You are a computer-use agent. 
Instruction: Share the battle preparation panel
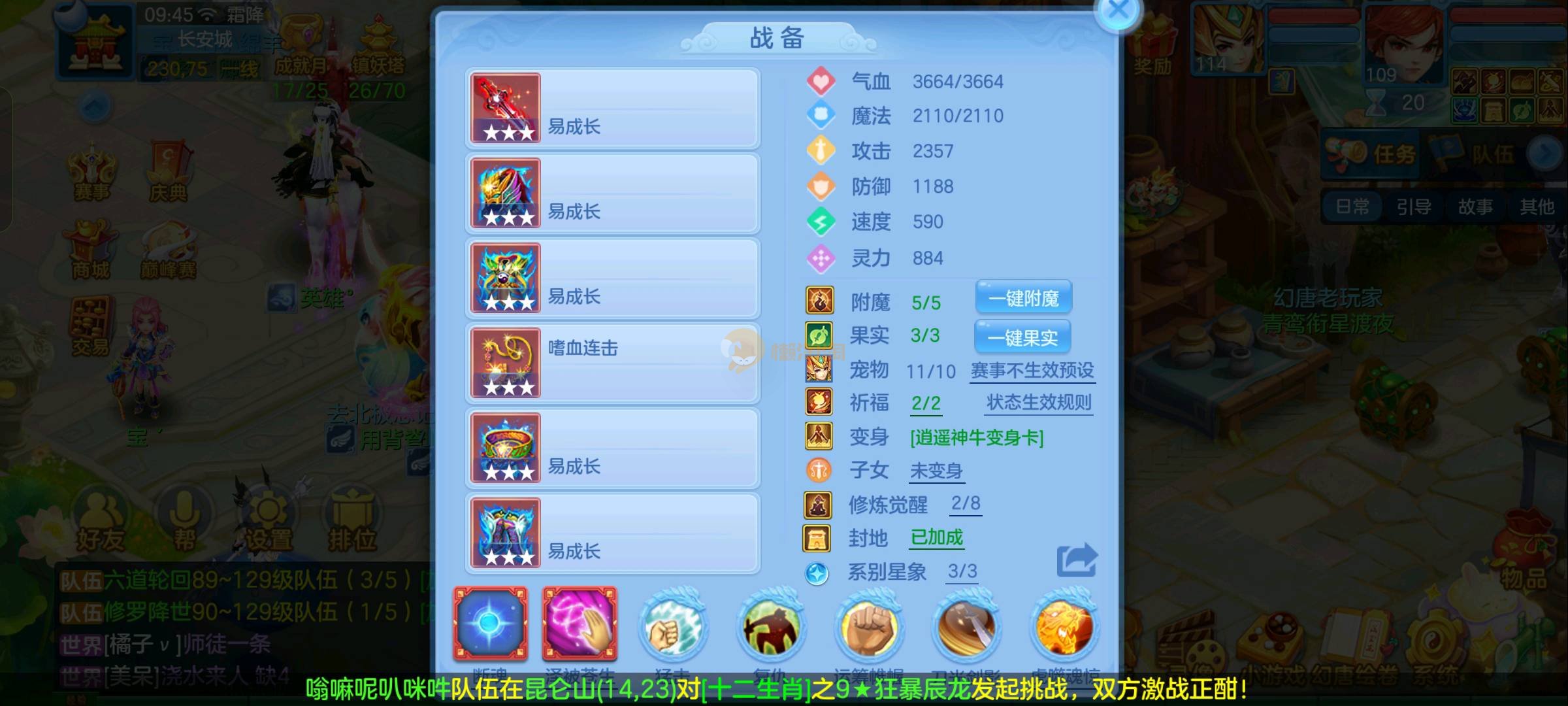coord(1077,560)
